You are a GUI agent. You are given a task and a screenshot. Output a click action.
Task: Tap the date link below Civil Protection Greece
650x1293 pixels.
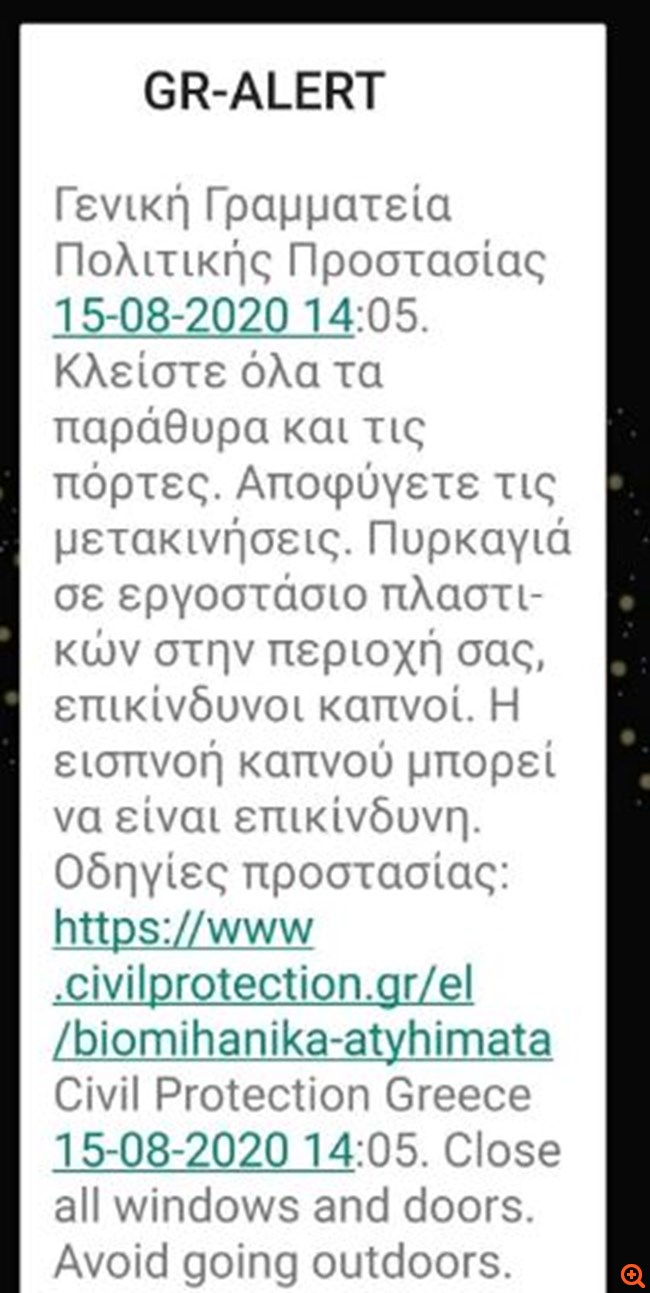(203, 1151)
